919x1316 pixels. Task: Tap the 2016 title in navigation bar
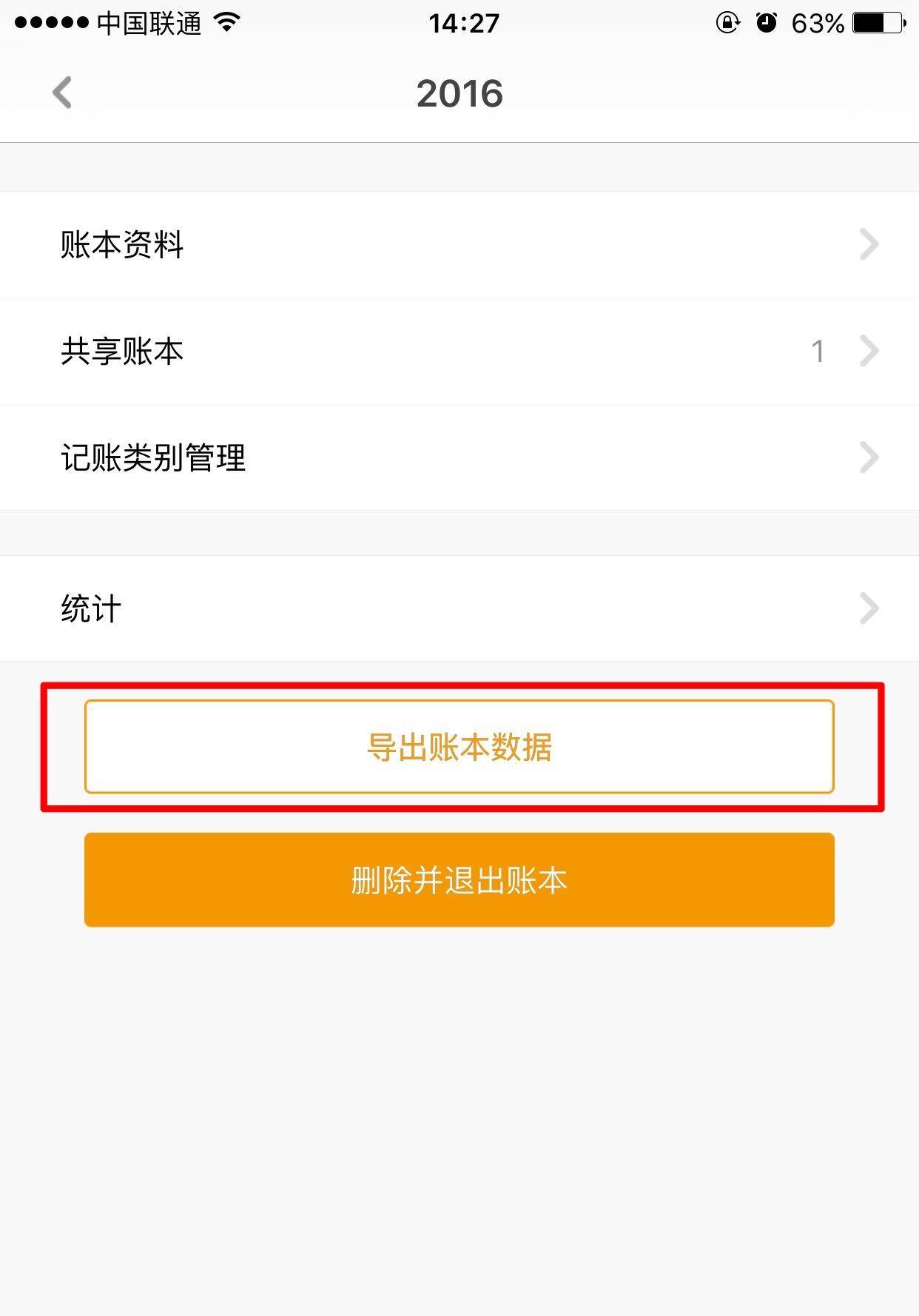pyautogui.click(x=459, y=93)
